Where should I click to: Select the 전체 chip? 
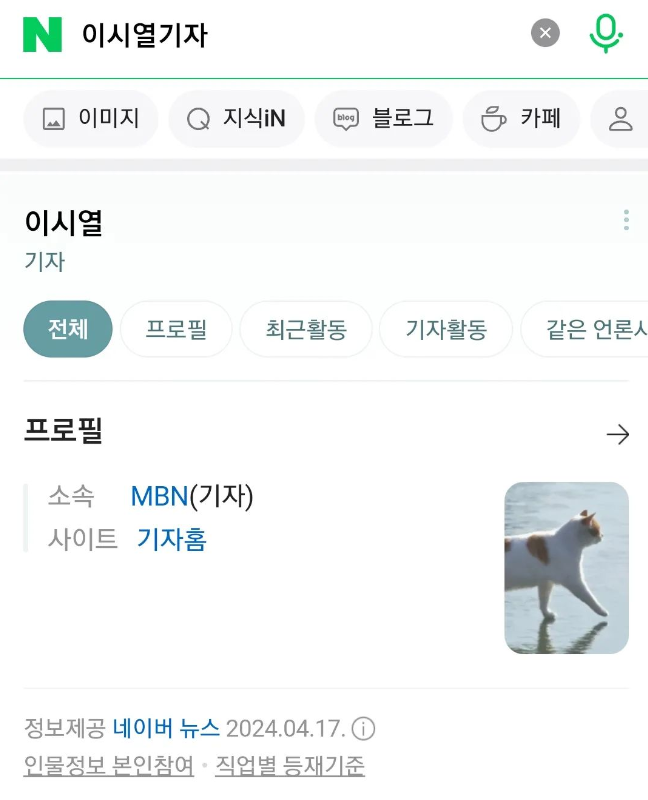coord(68,329)
